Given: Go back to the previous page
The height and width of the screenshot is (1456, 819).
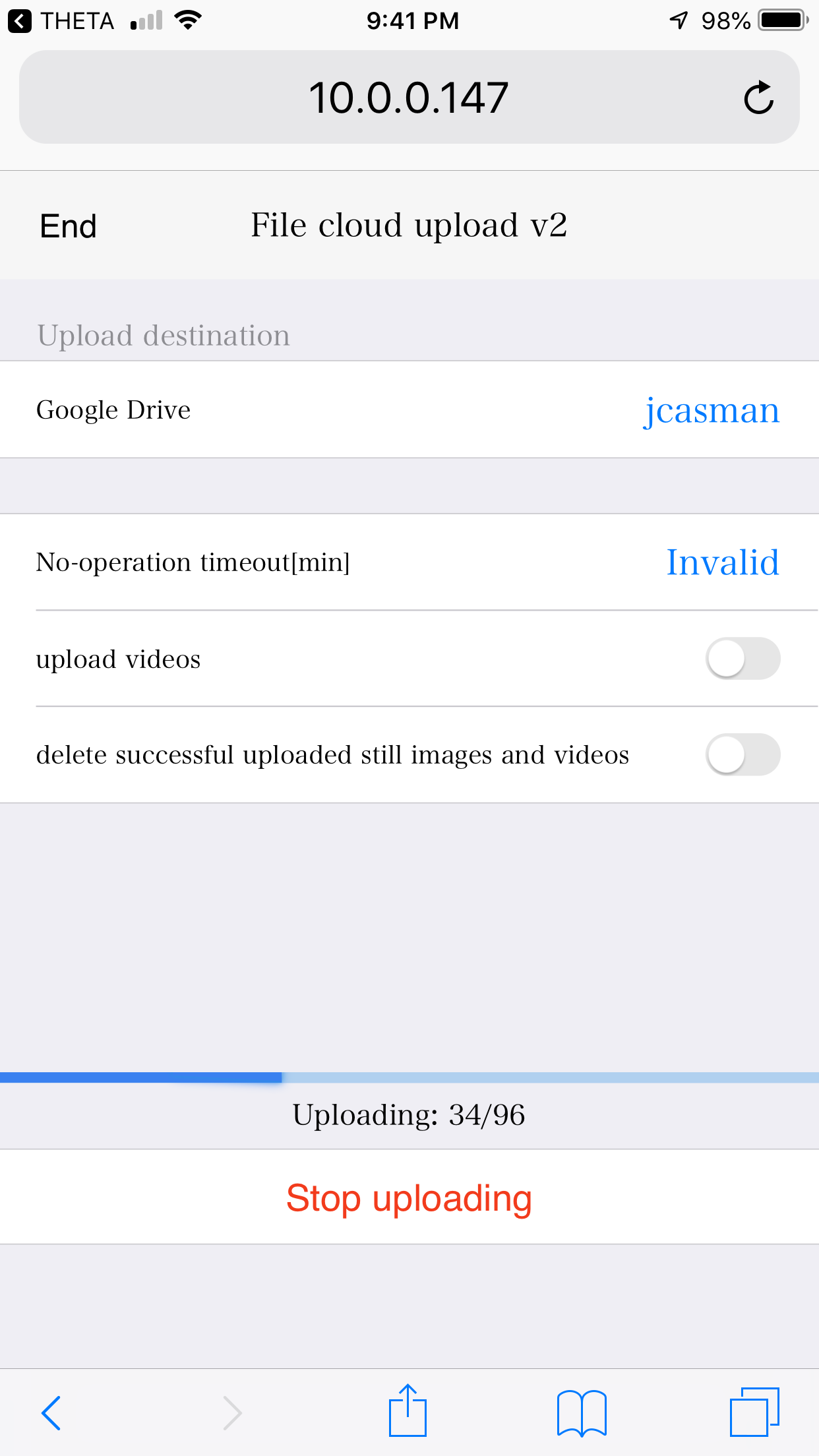Looking at the screenshot, I should coord(51,1412).
